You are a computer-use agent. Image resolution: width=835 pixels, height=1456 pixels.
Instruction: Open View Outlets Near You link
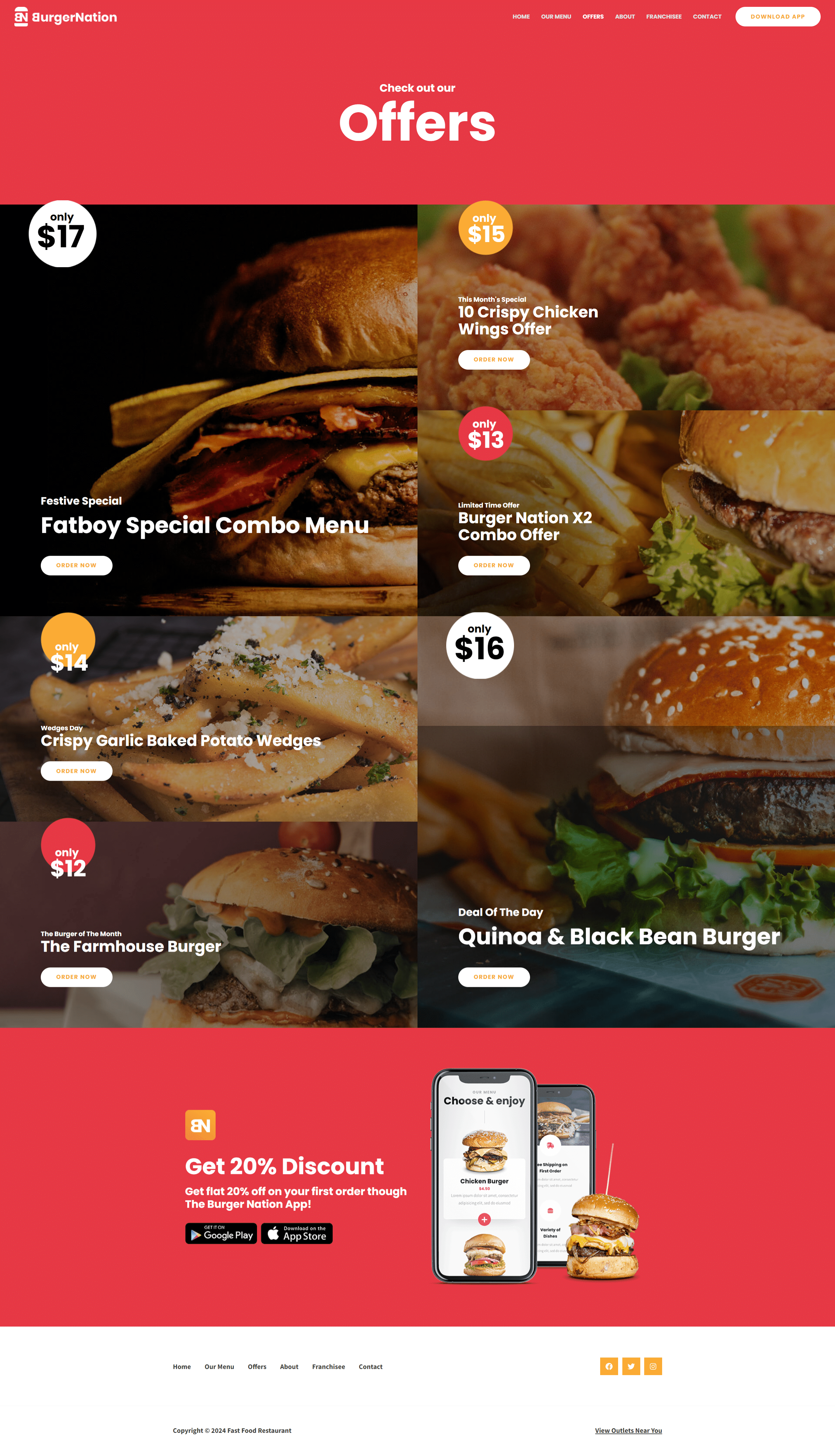(628, 1430)
